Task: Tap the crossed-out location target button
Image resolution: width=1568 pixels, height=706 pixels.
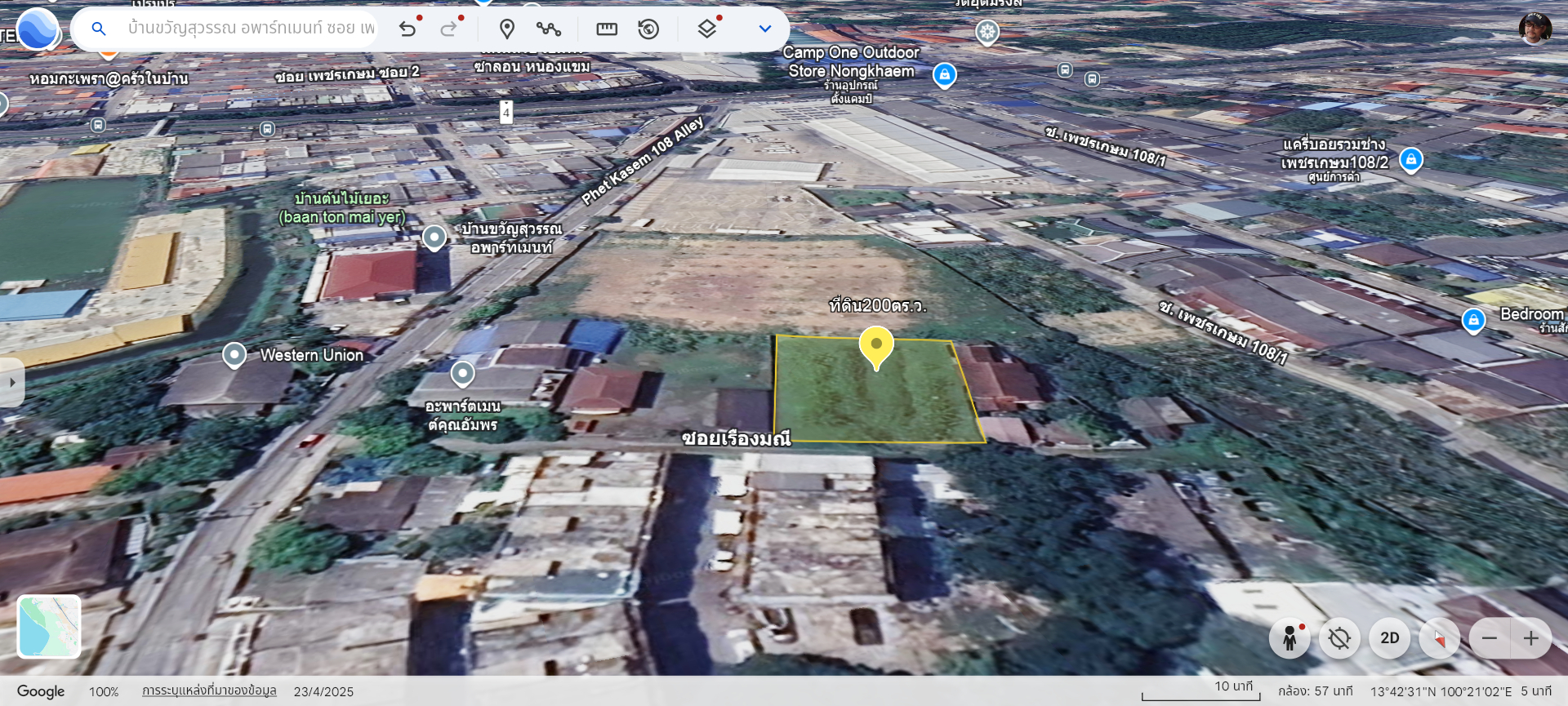Action: coord(1339,638)
